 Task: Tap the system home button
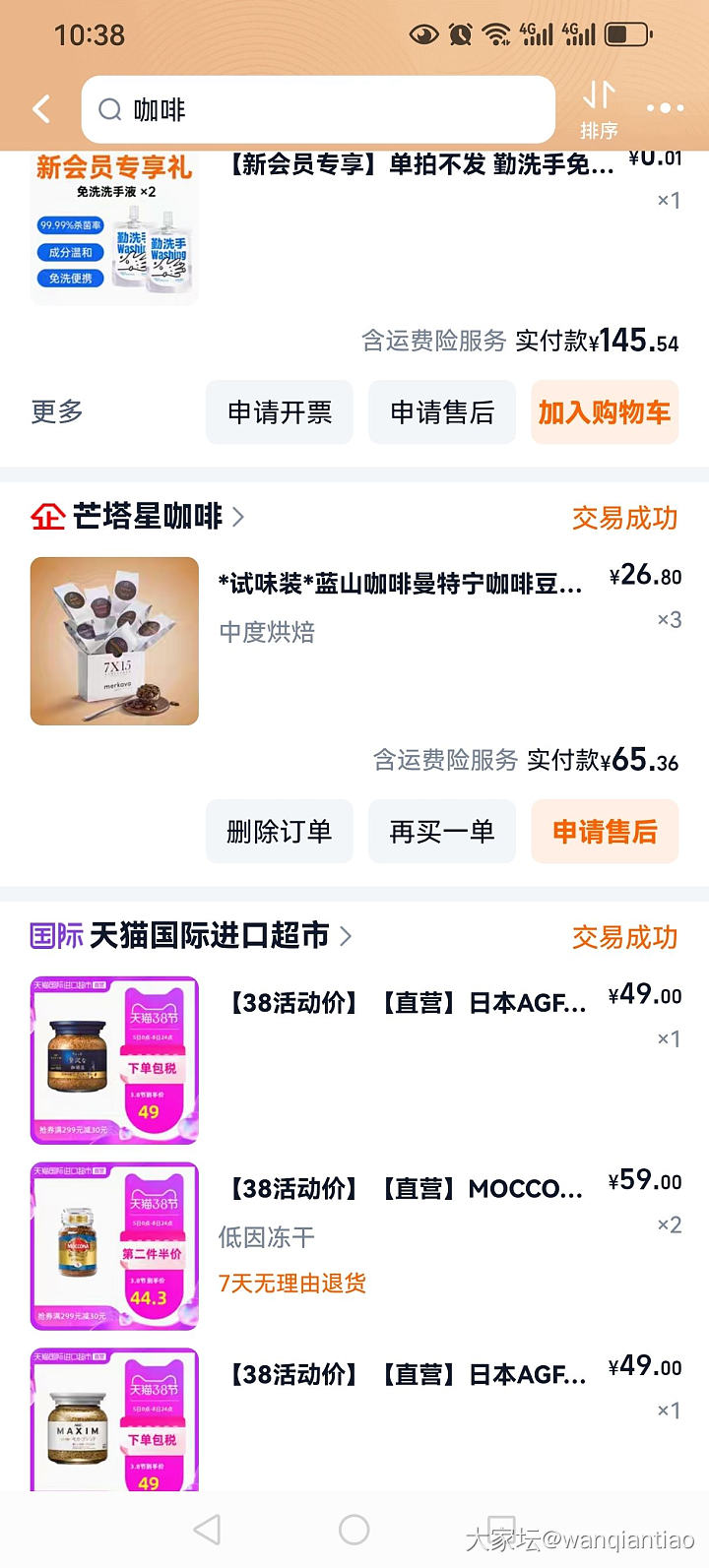click(x=354, y=1529)
